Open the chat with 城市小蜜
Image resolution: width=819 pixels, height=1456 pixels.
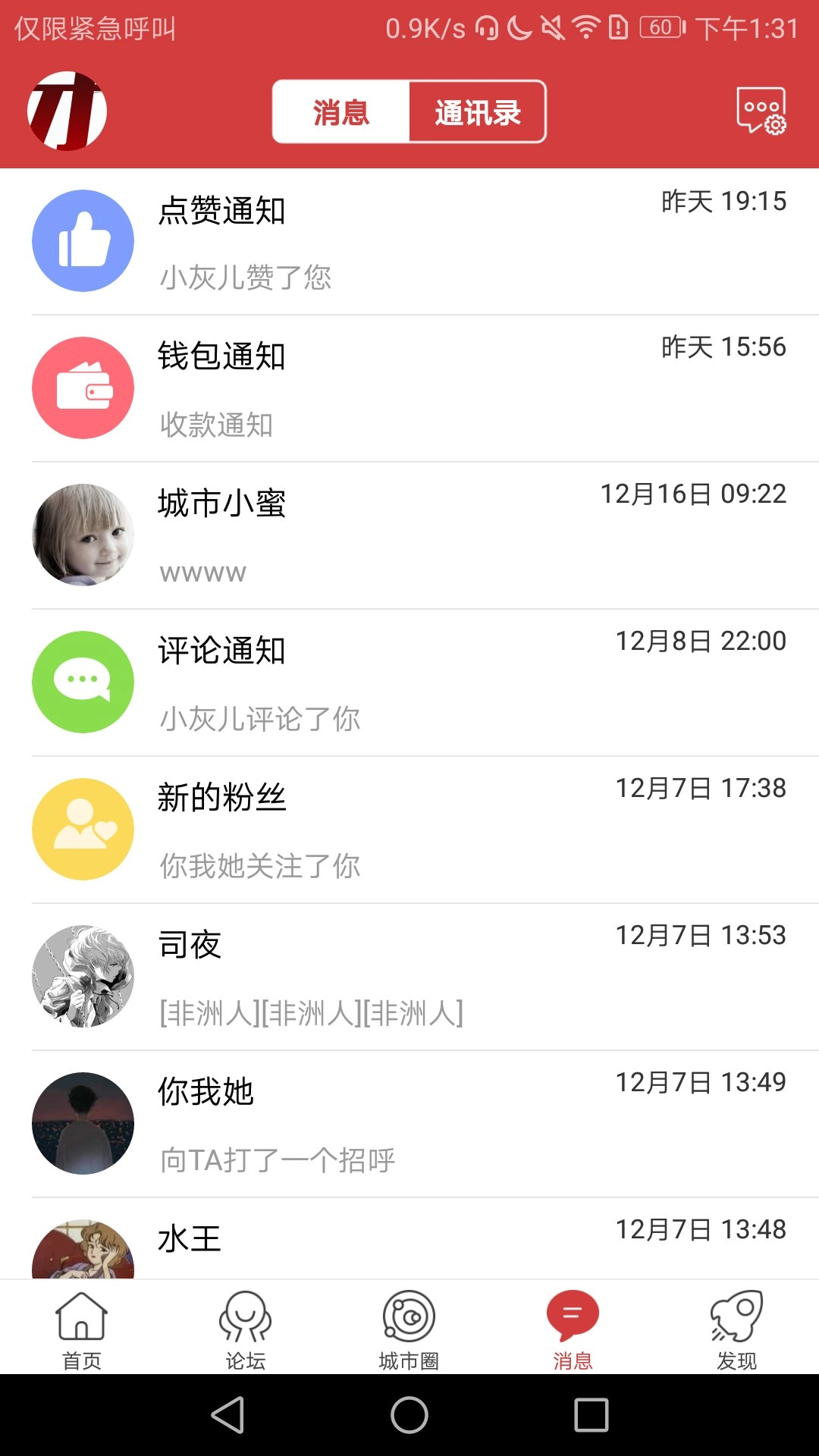[409, 535]
